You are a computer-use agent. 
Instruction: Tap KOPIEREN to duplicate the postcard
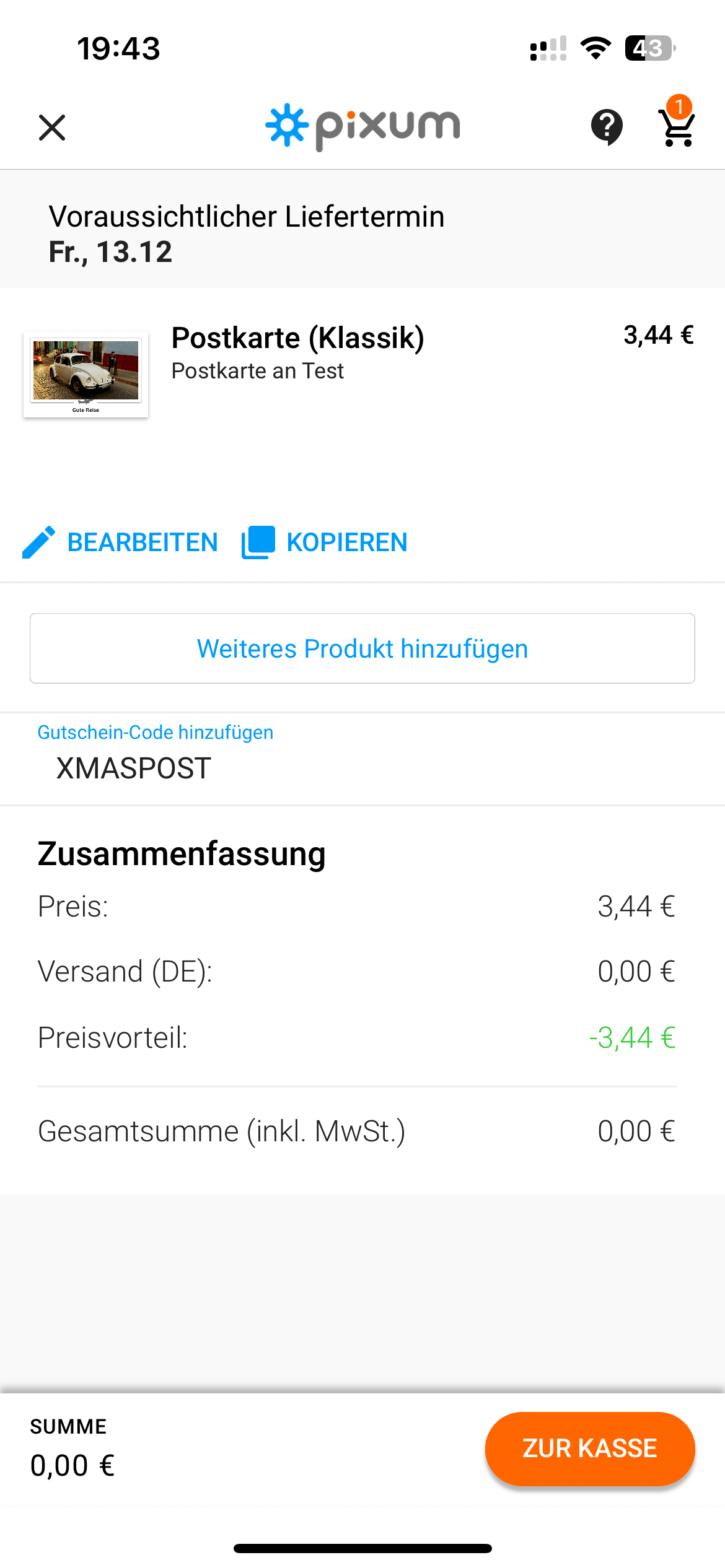pos(324,542)
